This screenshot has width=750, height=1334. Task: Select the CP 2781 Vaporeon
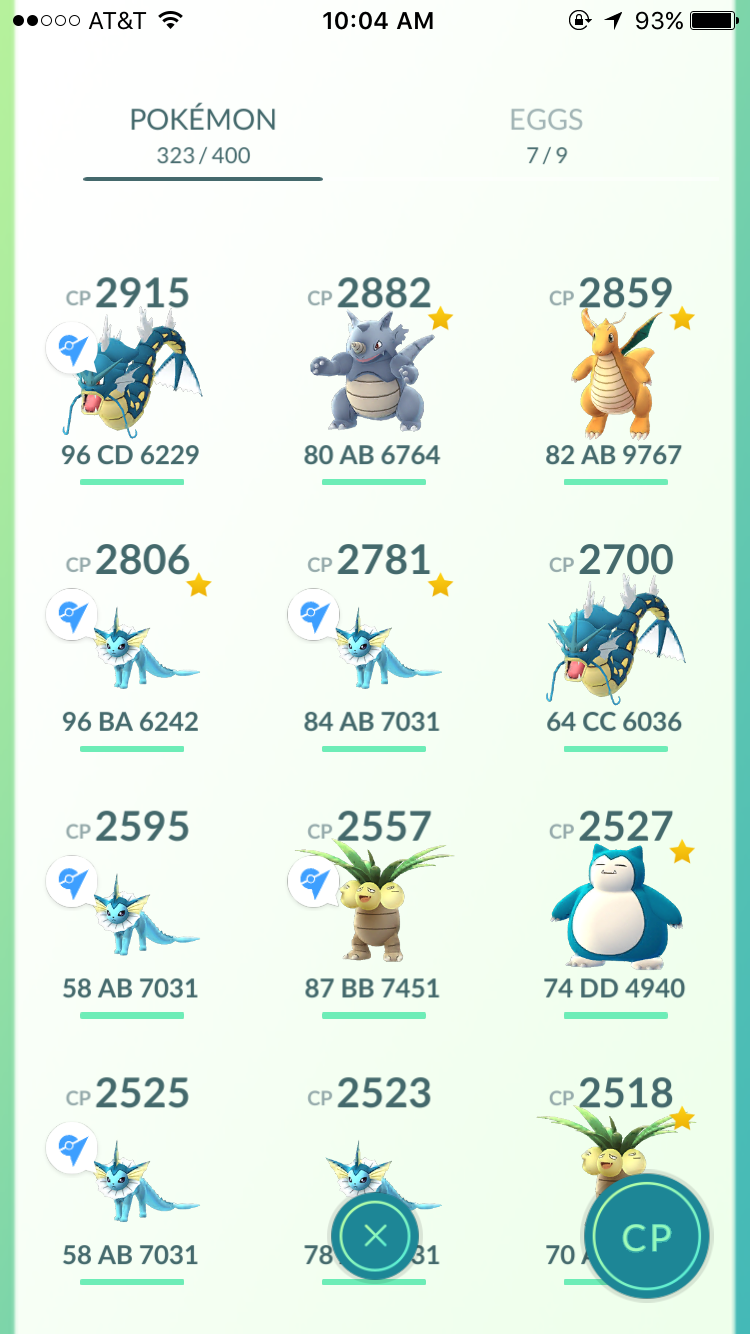[x=374, y=646]
